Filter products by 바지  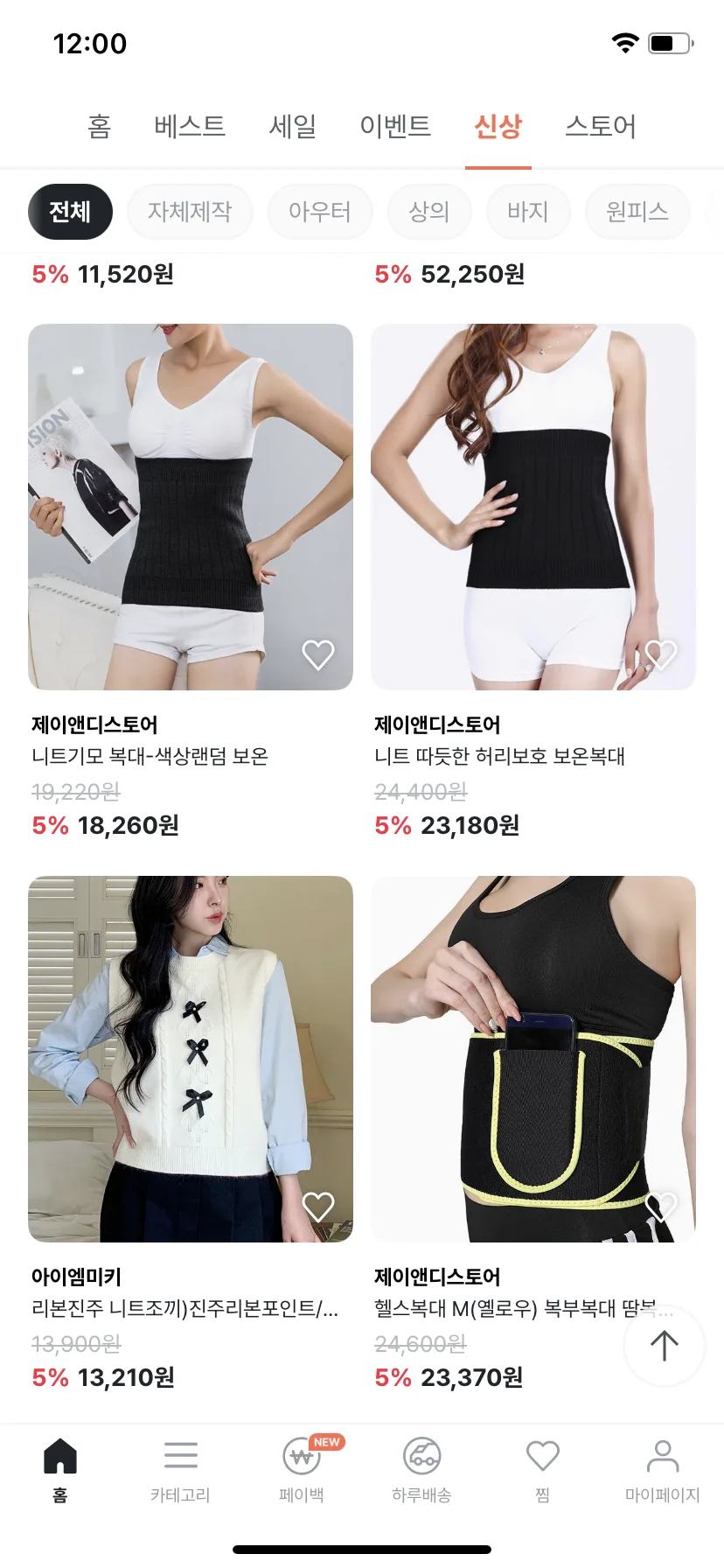(528, 212)
